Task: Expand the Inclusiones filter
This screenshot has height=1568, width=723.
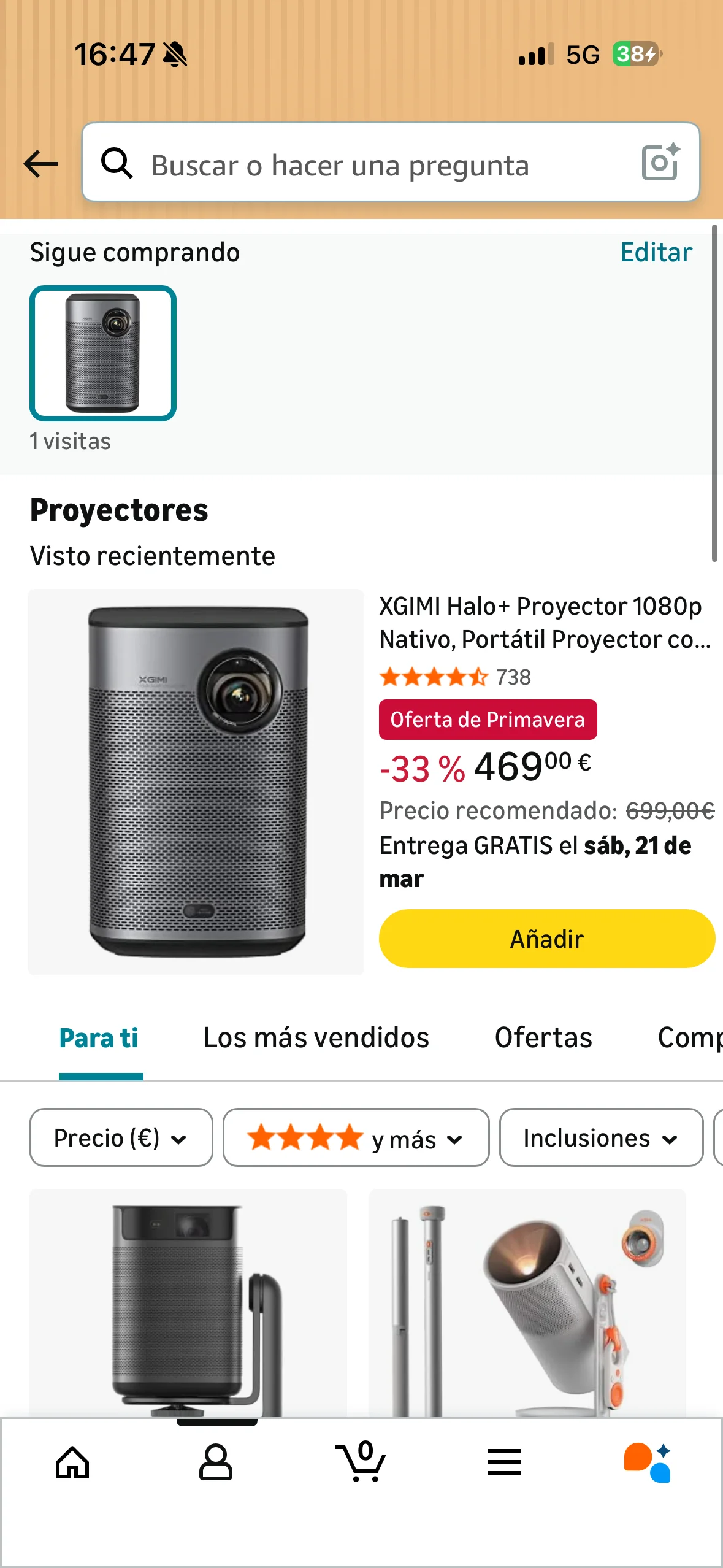Action: click(600, 1138)
